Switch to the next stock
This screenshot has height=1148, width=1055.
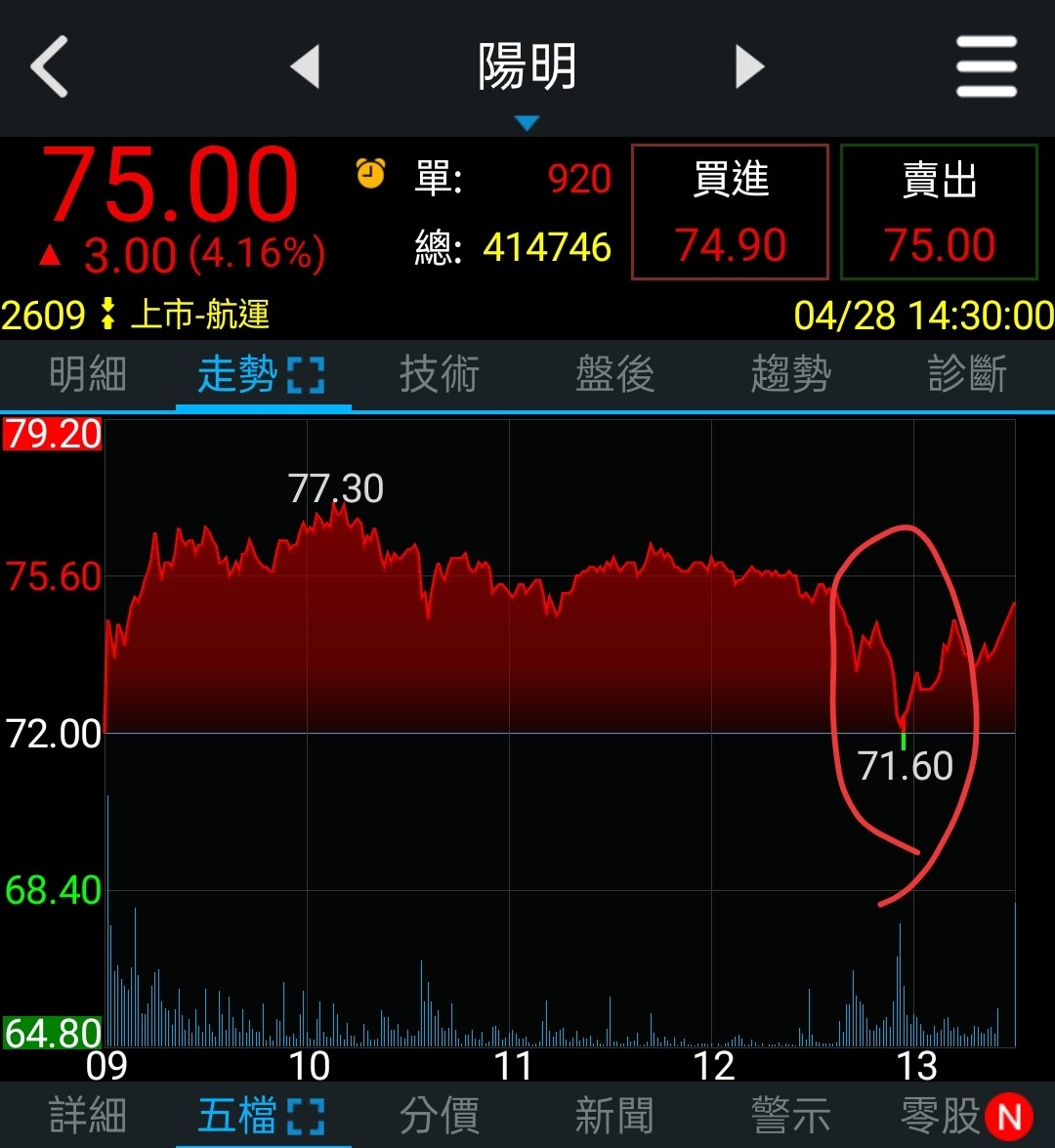coord(749,66)
